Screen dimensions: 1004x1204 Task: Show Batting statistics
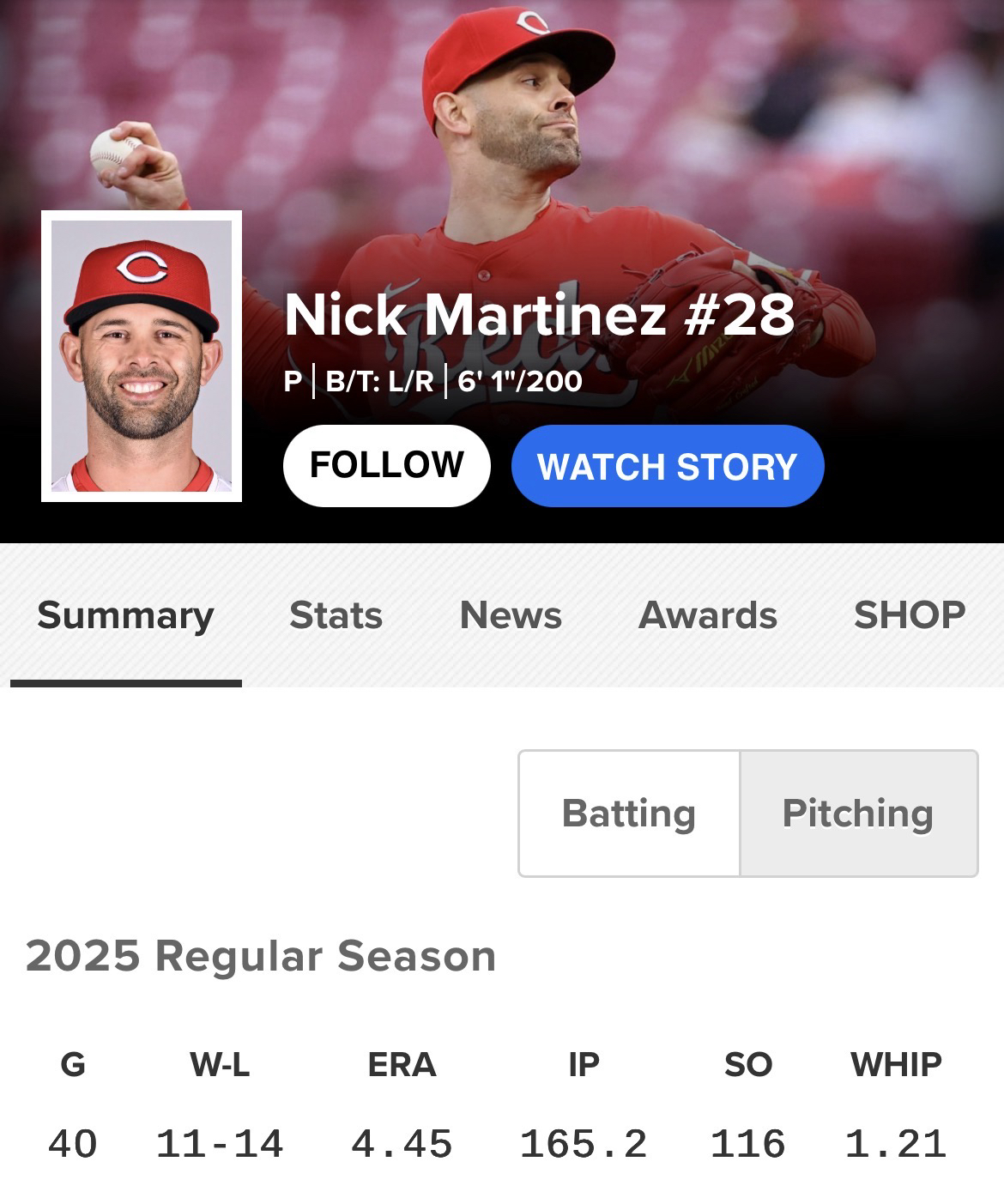[629, 814]
